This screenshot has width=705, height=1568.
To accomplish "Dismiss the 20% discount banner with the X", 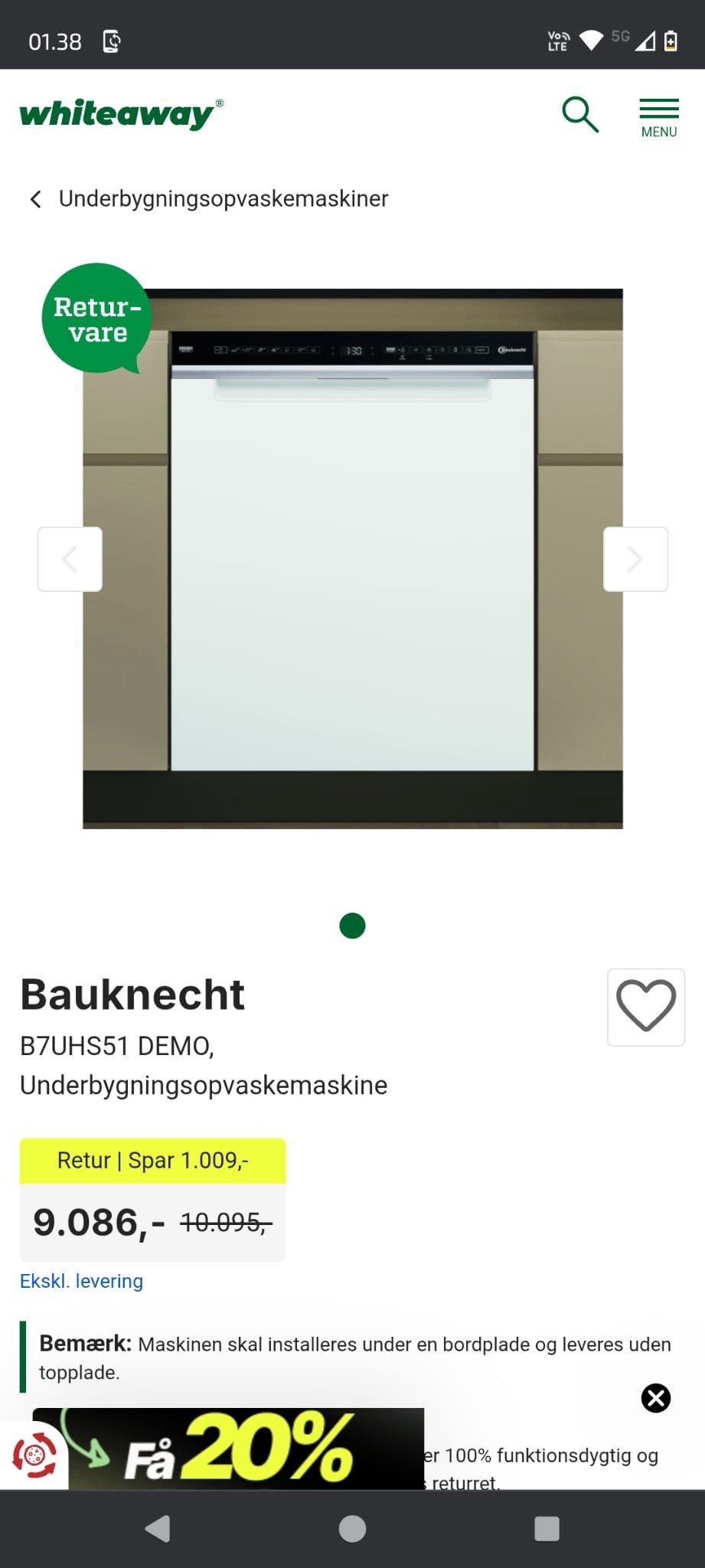I will point(654,1399).
